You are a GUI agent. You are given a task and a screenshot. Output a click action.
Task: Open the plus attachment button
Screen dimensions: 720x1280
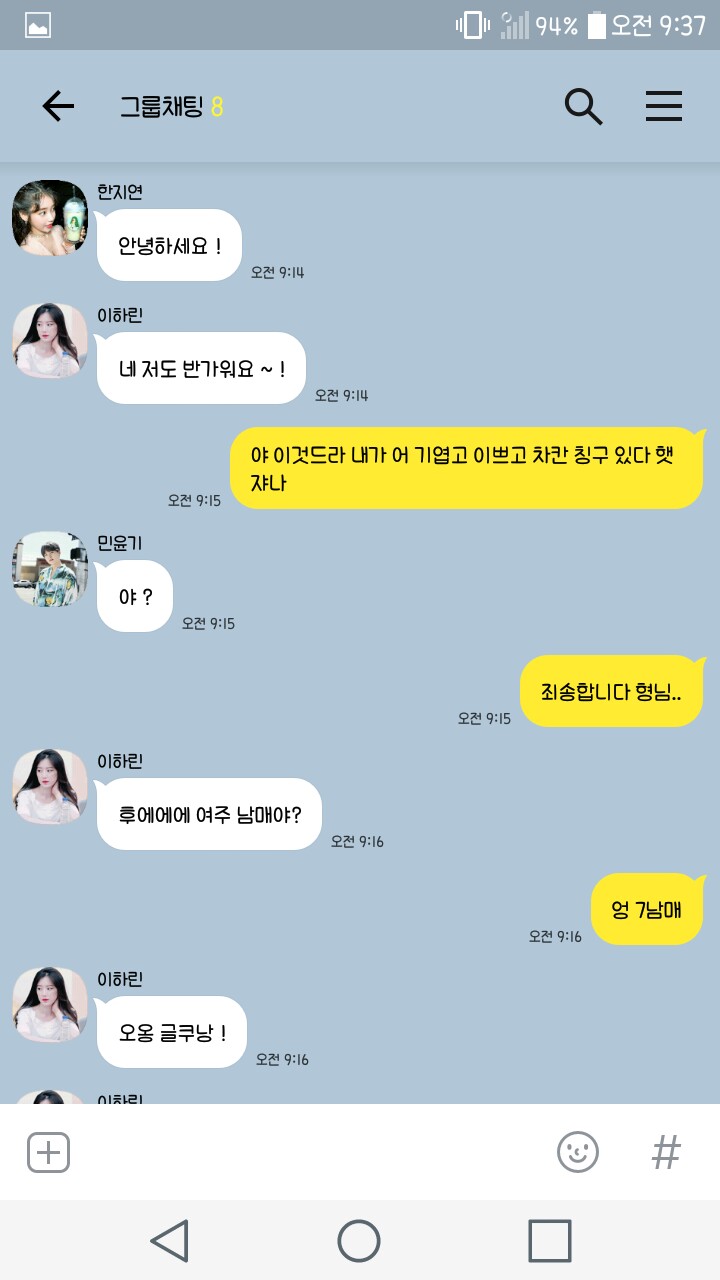48,1153
